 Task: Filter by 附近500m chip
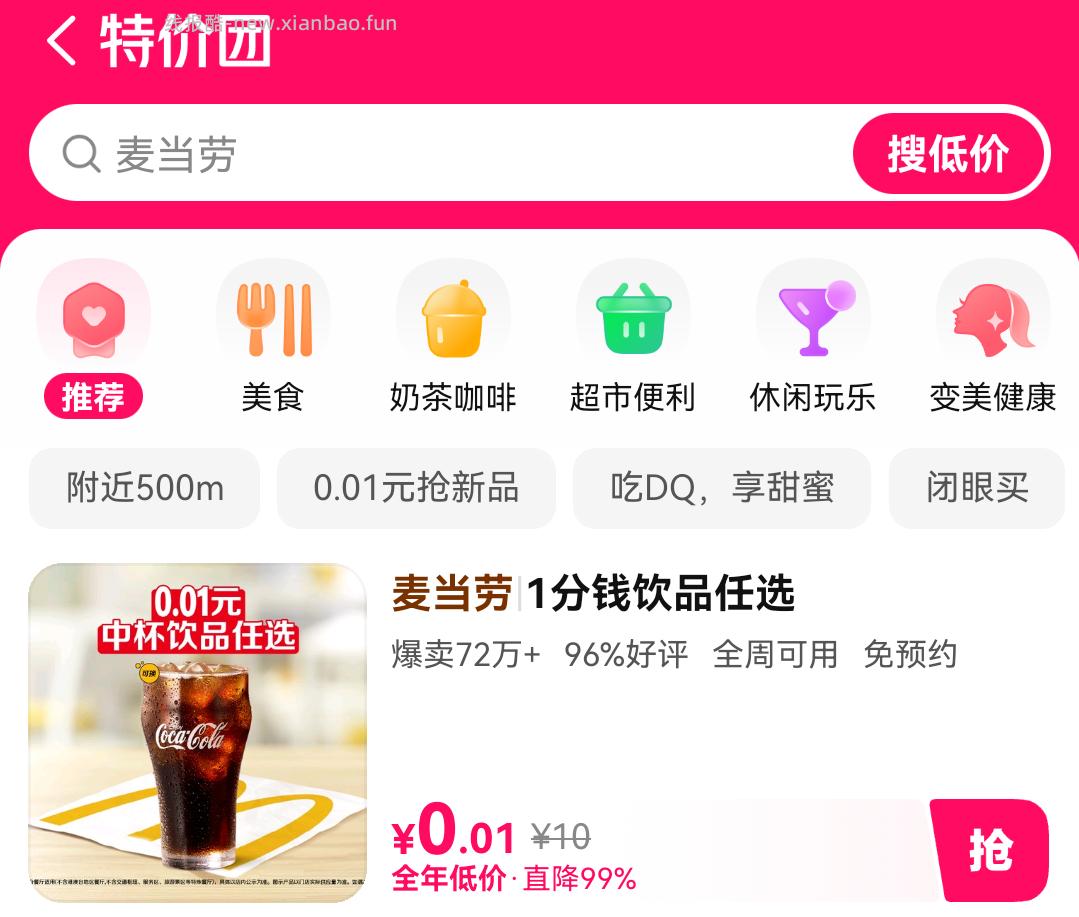coord(145,488)
